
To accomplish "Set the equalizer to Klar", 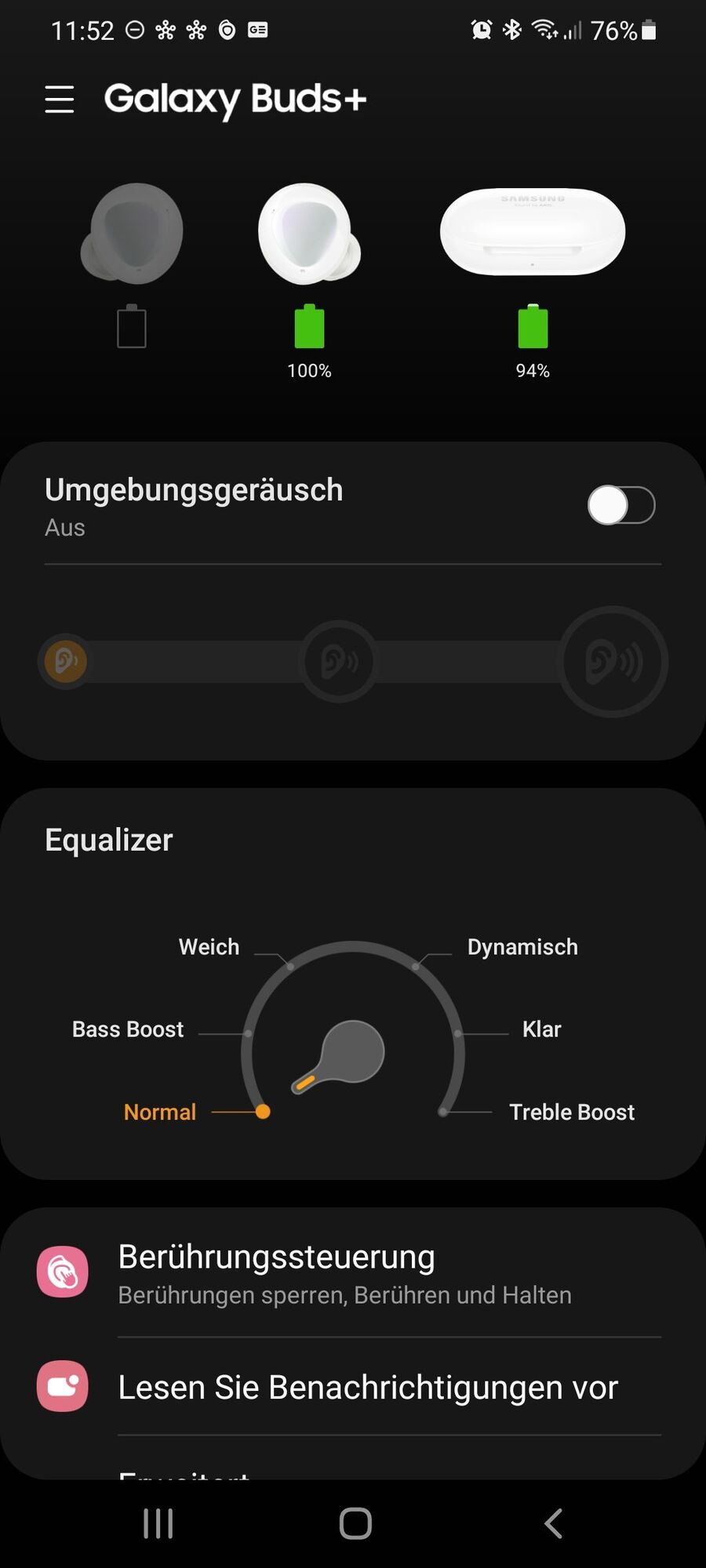I will pyautogui.click(x=541, y=1029).
